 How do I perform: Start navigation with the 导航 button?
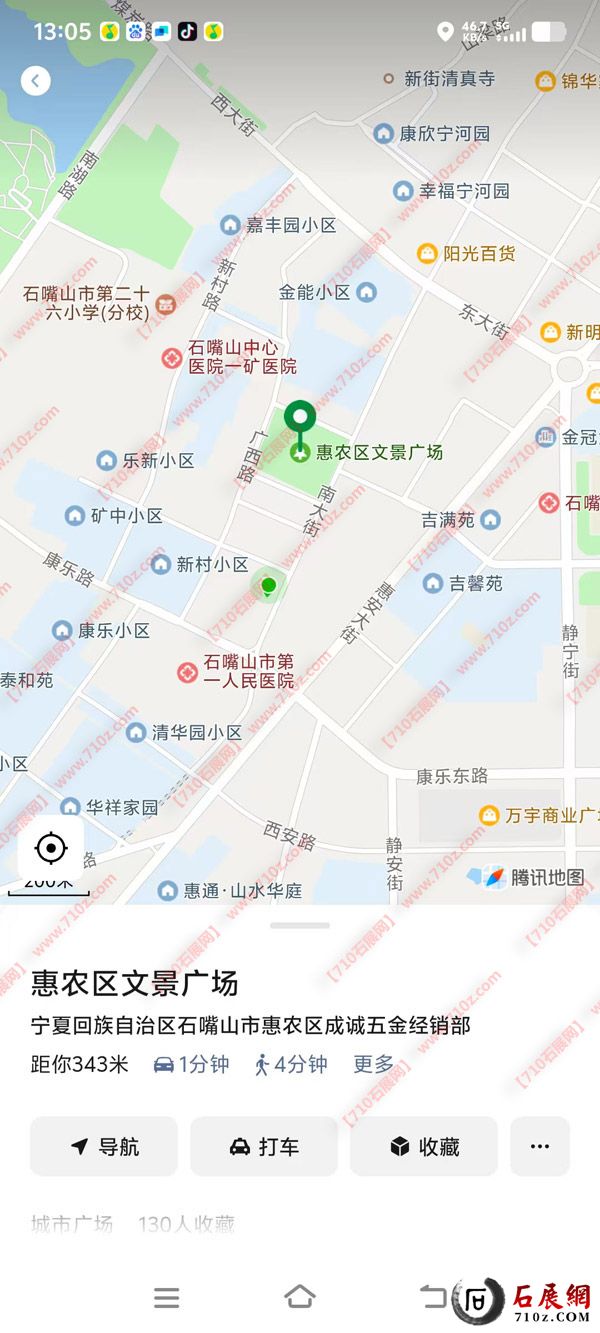coord(104,1146)
